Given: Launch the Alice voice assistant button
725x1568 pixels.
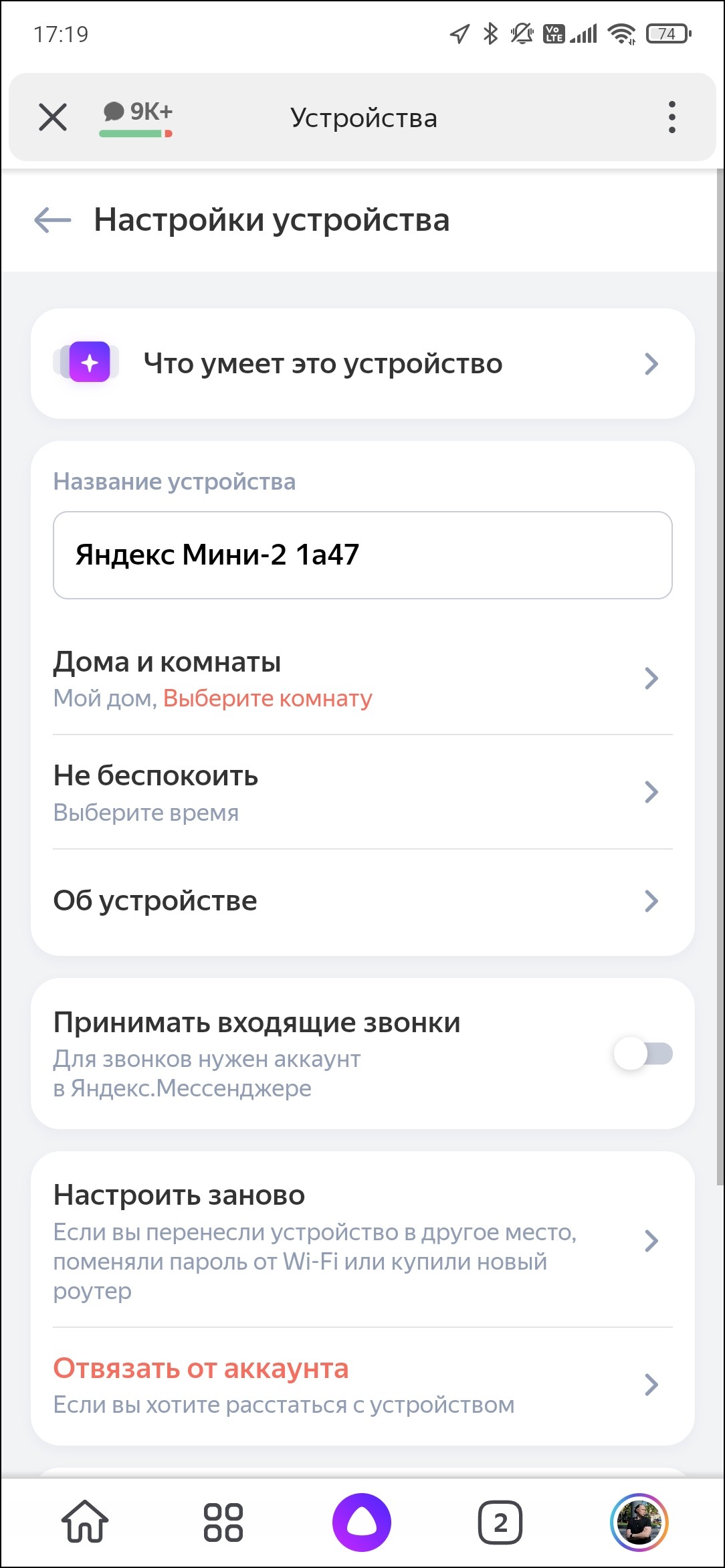Looking at the screenshot, I should (x=362, y=1522).
